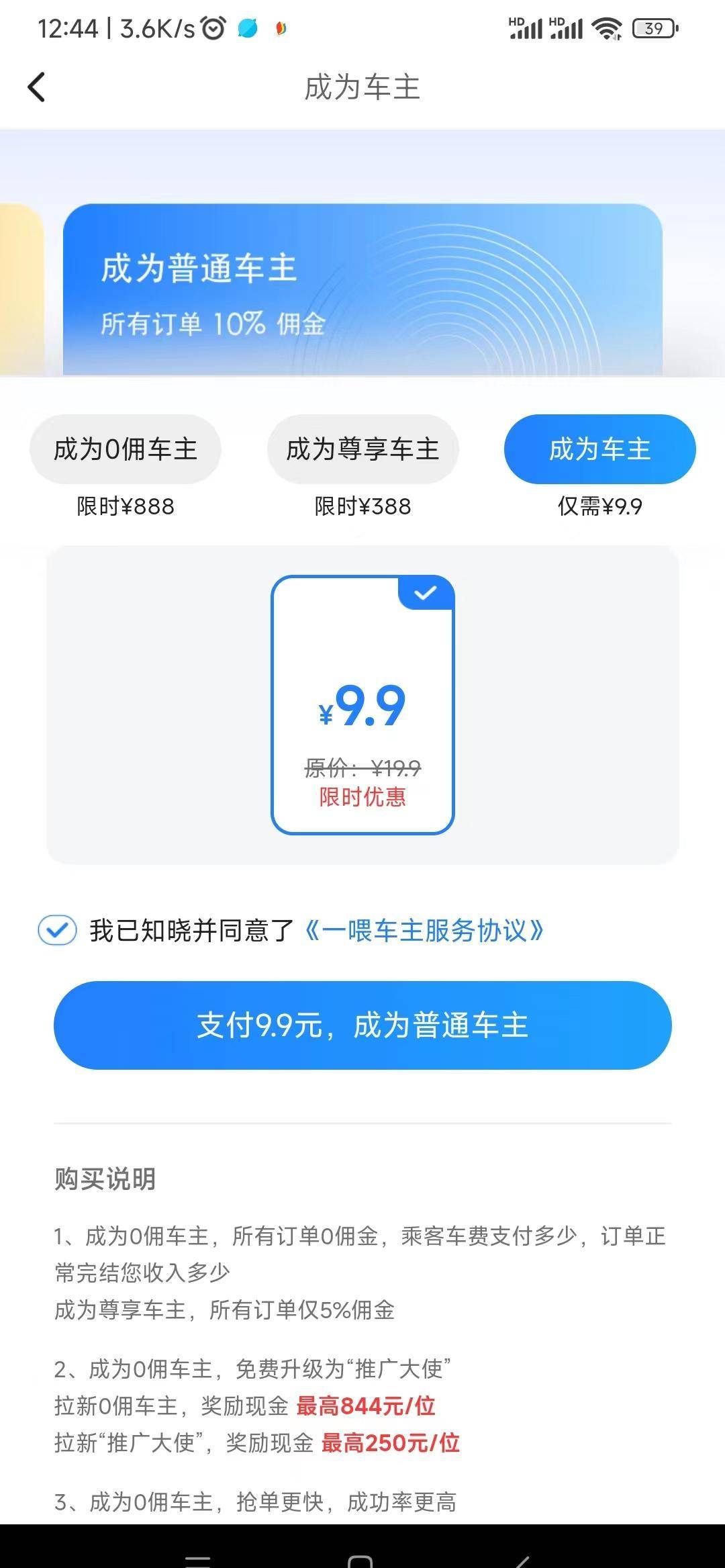
Task: Switch to the 成为0佣车主 tab
Action: coord(126,449)
